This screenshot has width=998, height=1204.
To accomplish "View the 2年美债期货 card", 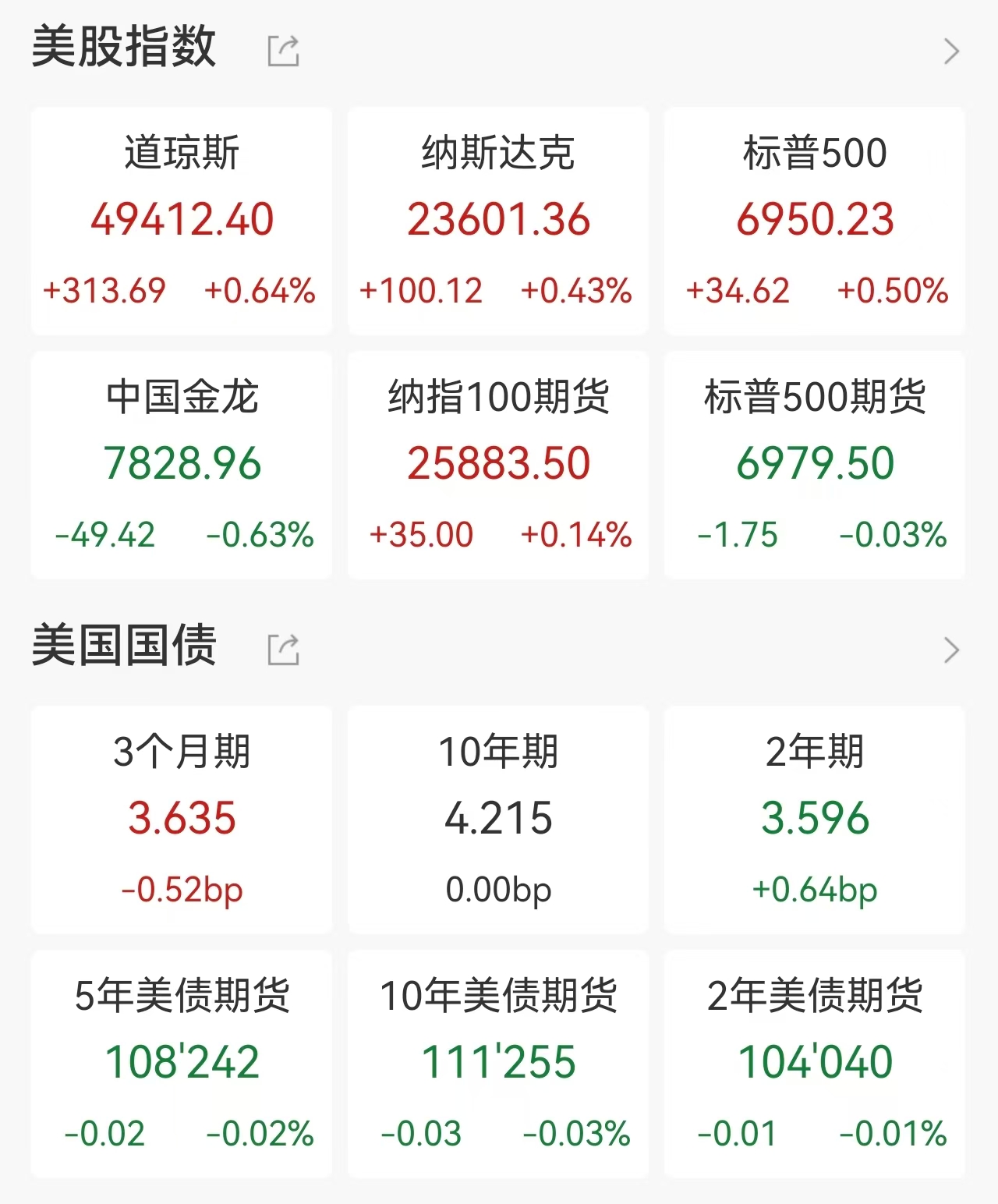I will [815, 1064].
